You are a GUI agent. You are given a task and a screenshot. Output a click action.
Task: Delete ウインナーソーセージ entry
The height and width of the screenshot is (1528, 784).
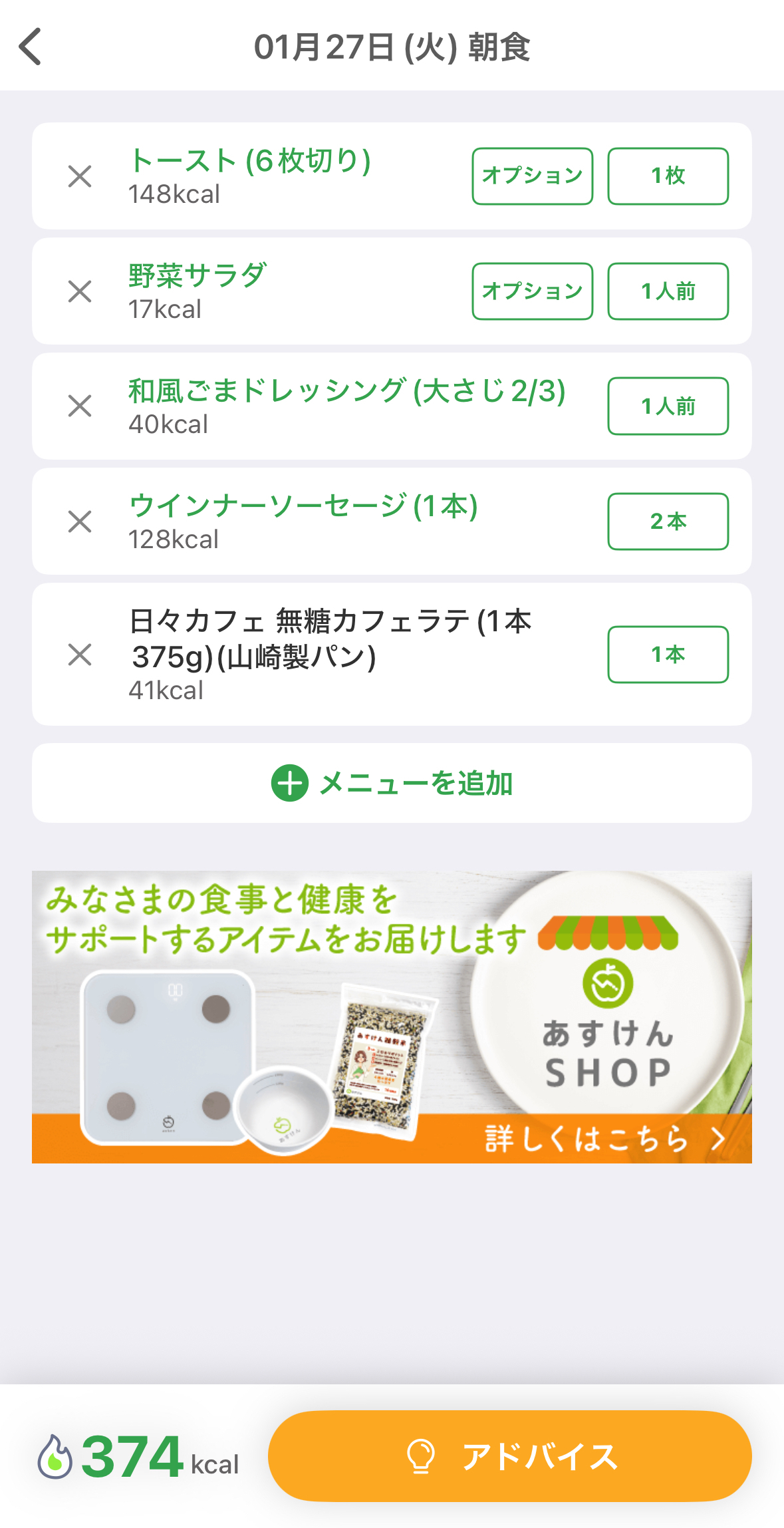coord(80,522)
